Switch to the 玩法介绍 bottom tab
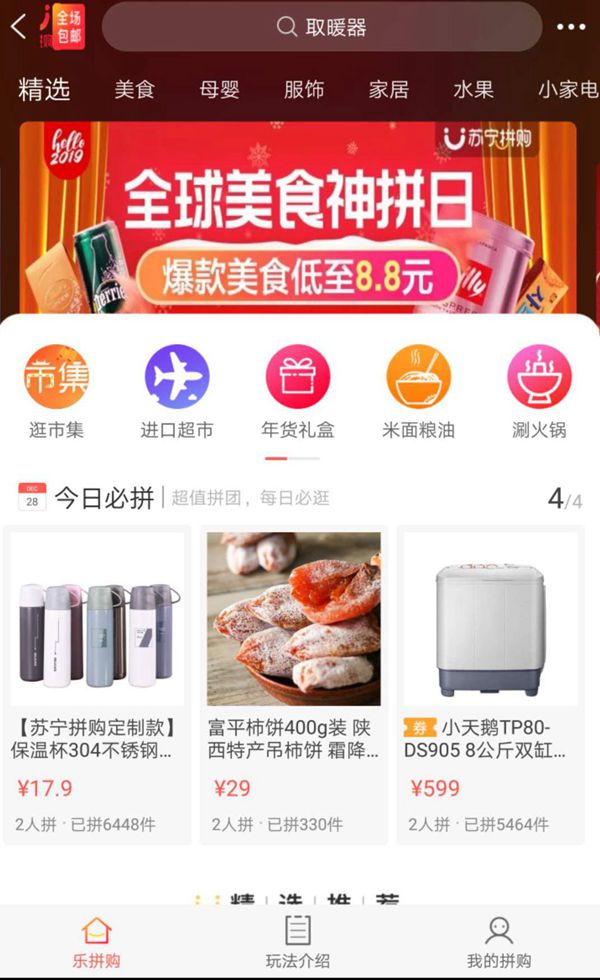The height and width of the screenshot is (980, 600). coord(298,942)
